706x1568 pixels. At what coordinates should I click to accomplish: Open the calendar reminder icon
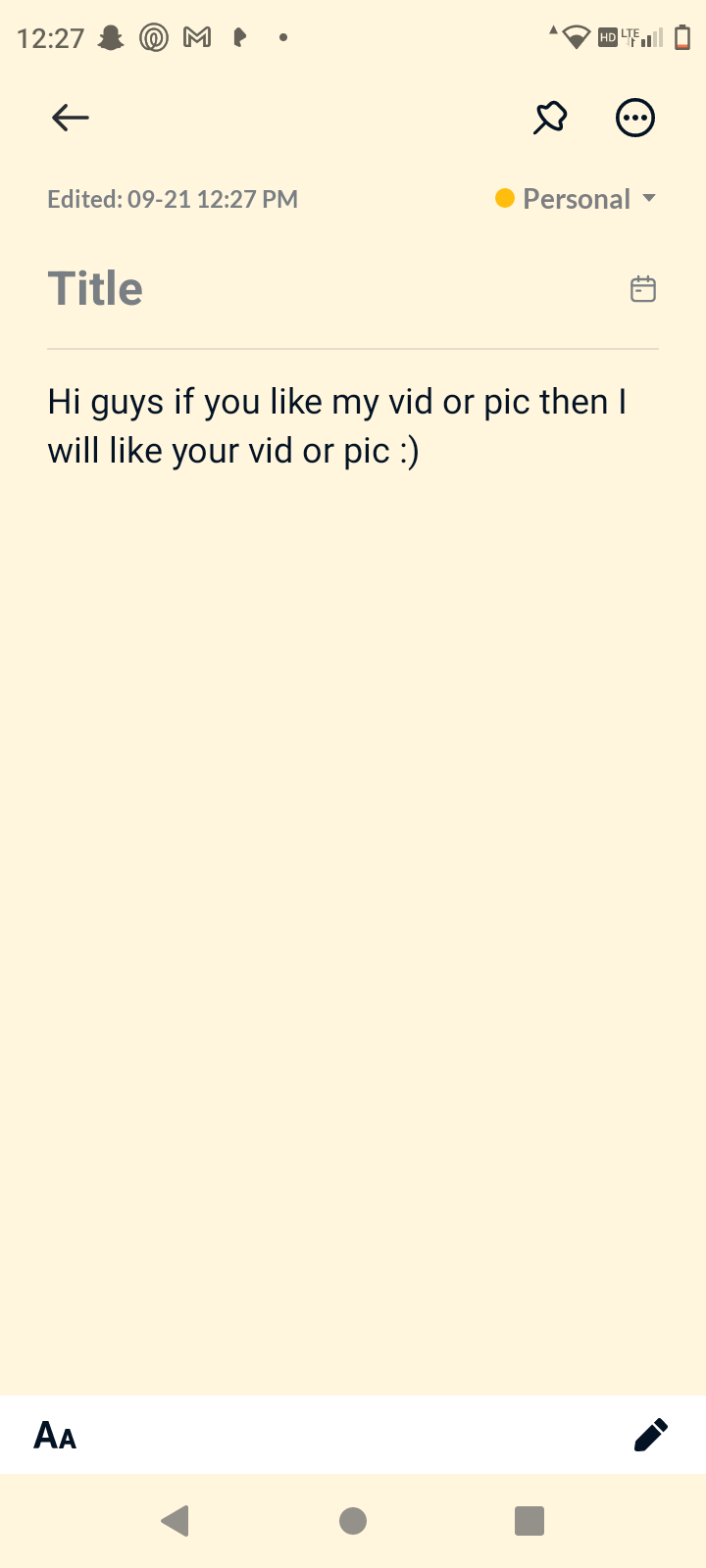tap(643, 289)
